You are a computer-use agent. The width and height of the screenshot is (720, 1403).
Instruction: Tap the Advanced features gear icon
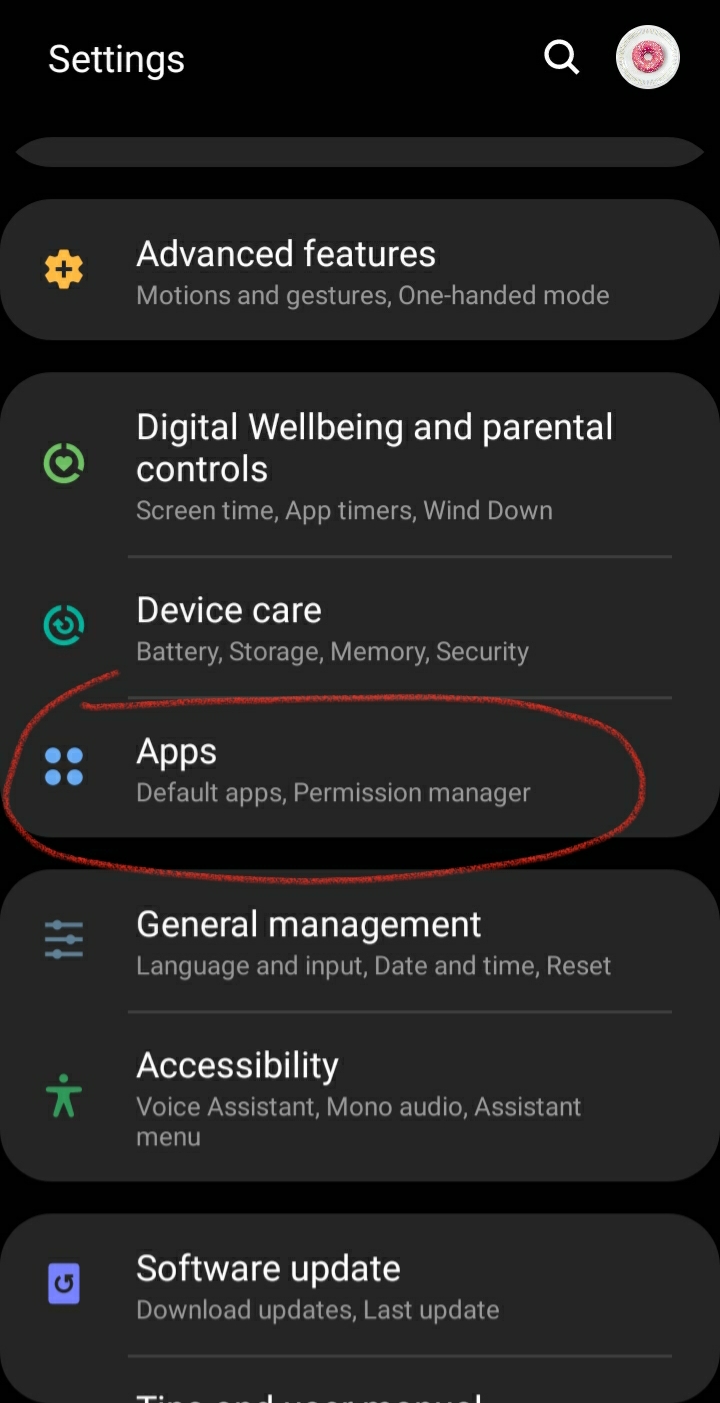[63, 269]
